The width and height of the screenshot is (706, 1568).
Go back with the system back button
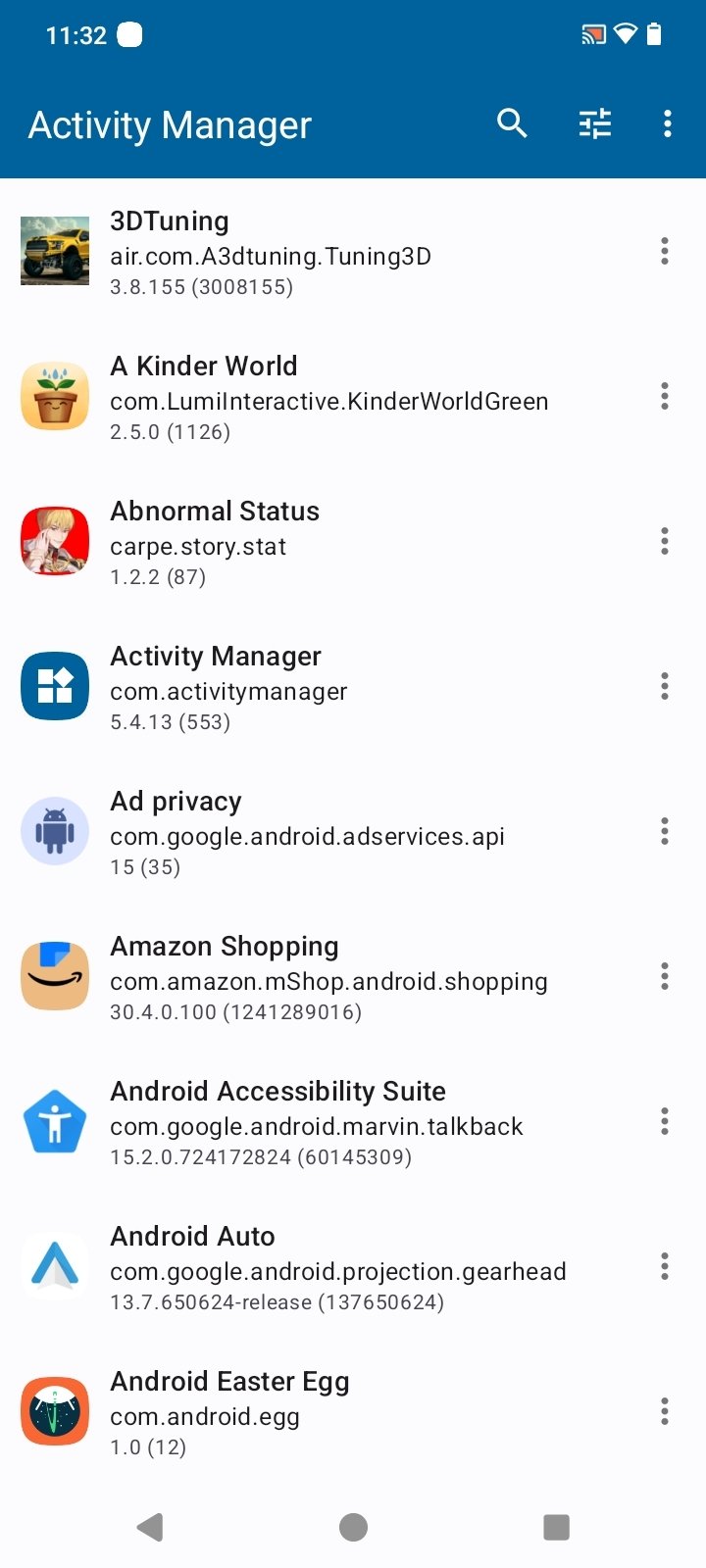[150, 1527]
